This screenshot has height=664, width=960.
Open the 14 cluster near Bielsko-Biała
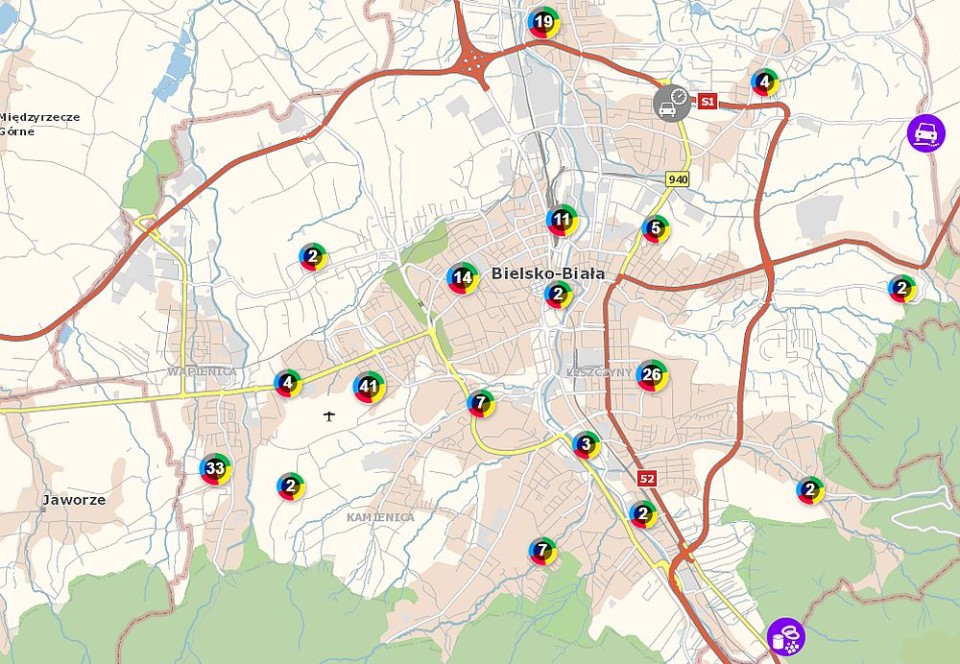click(462, 278)
